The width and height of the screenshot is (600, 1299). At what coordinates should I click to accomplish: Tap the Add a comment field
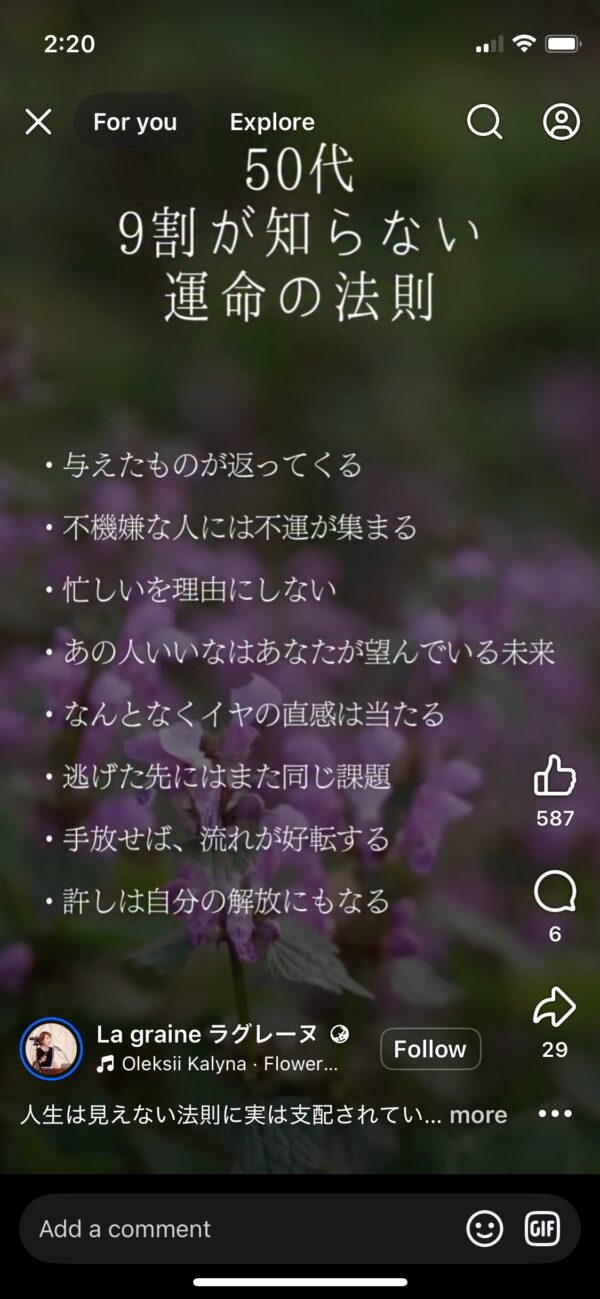[x=240, y=1229]
